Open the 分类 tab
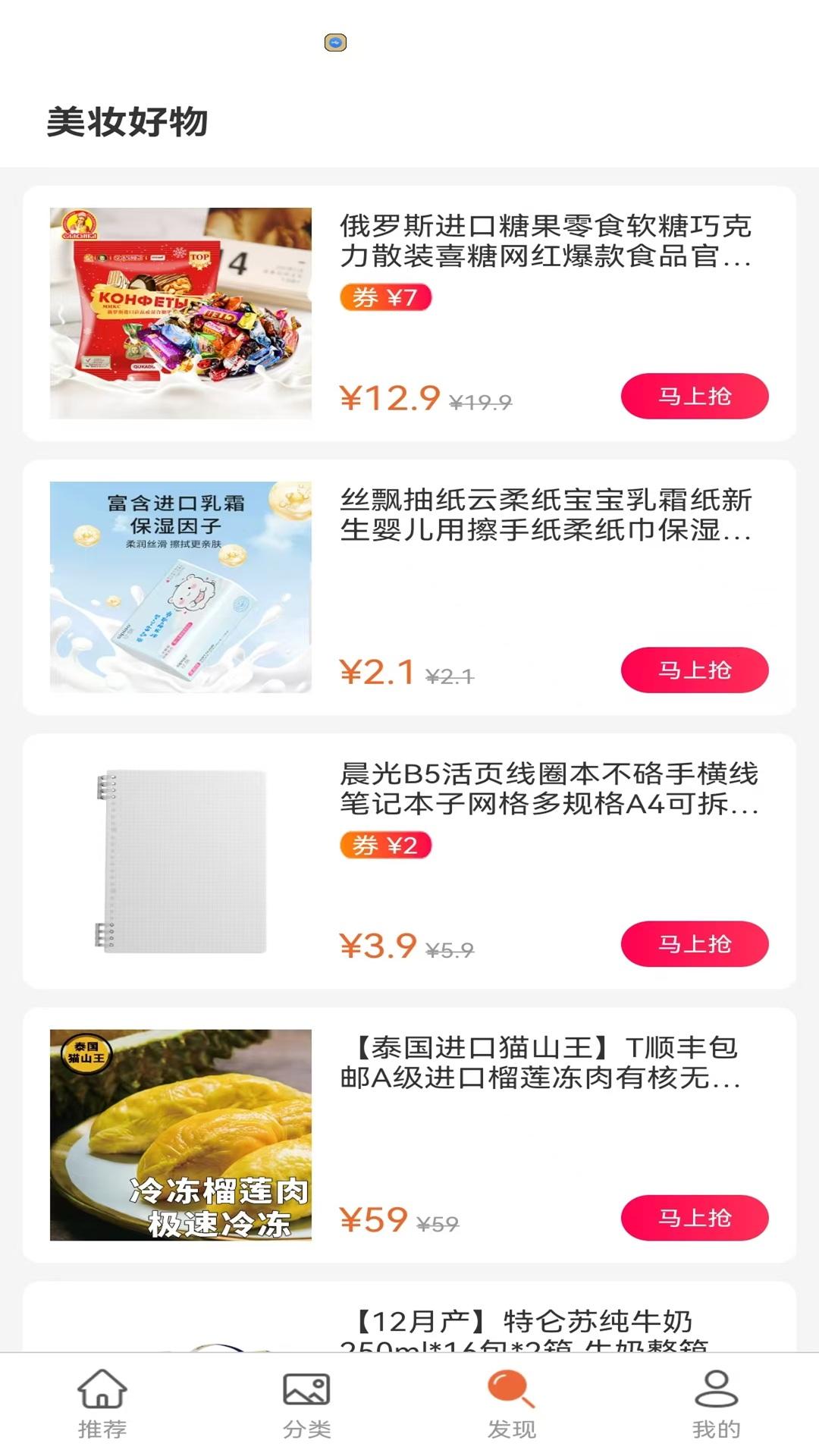 coord(306,1404)
